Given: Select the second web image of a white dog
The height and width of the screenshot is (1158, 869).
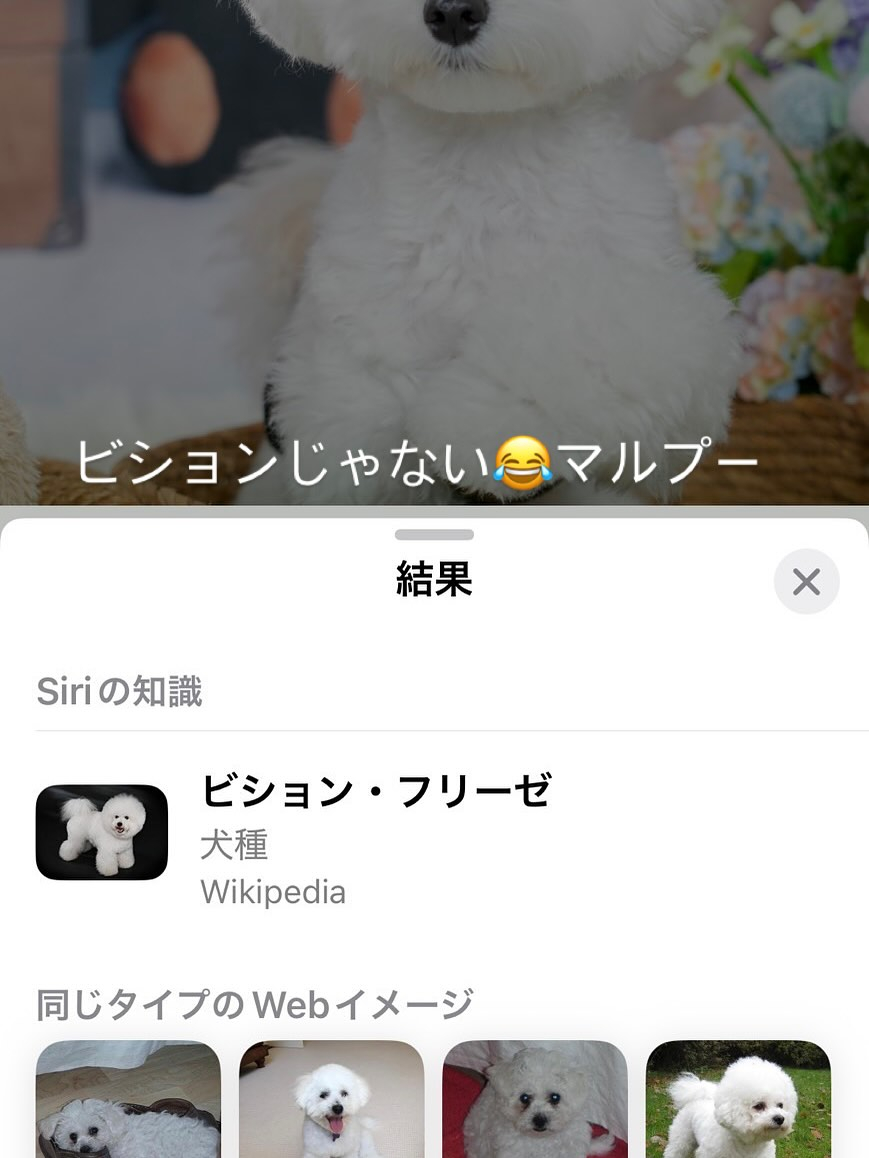Looking at the screenshot, I should (331, 1100).
